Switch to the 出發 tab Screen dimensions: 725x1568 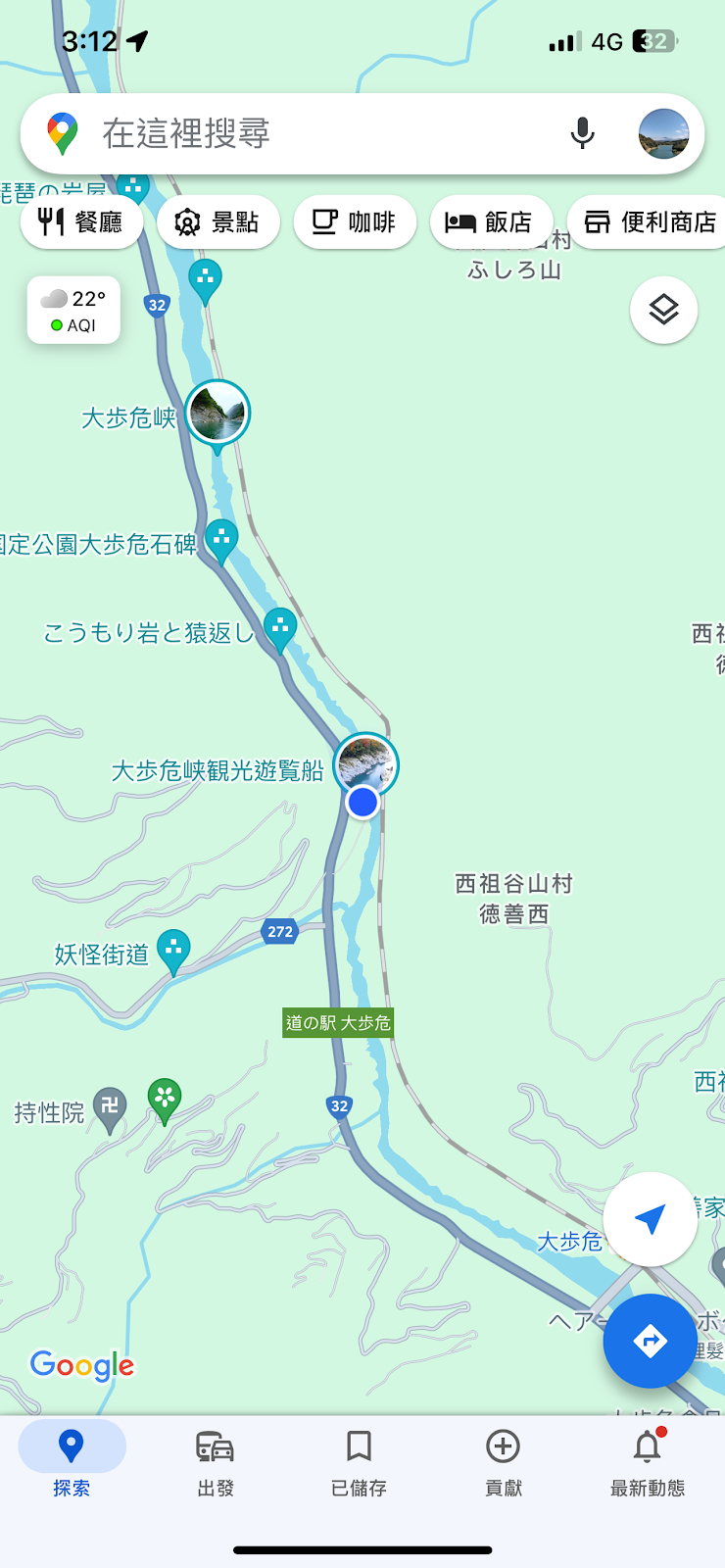pyautogui.click(x=216, y=1462)
